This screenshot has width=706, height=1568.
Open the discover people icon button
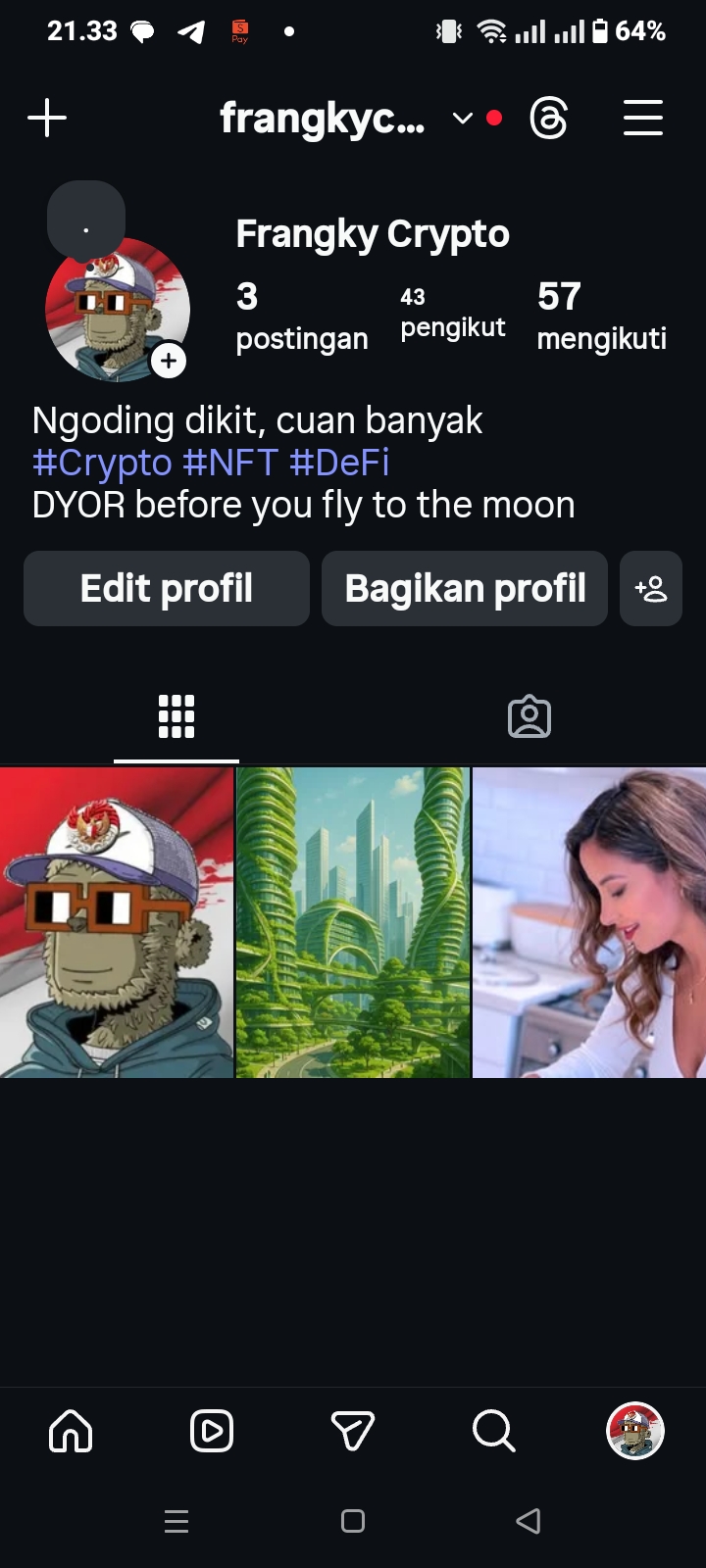pyautogui.click(x=651, y=588)
